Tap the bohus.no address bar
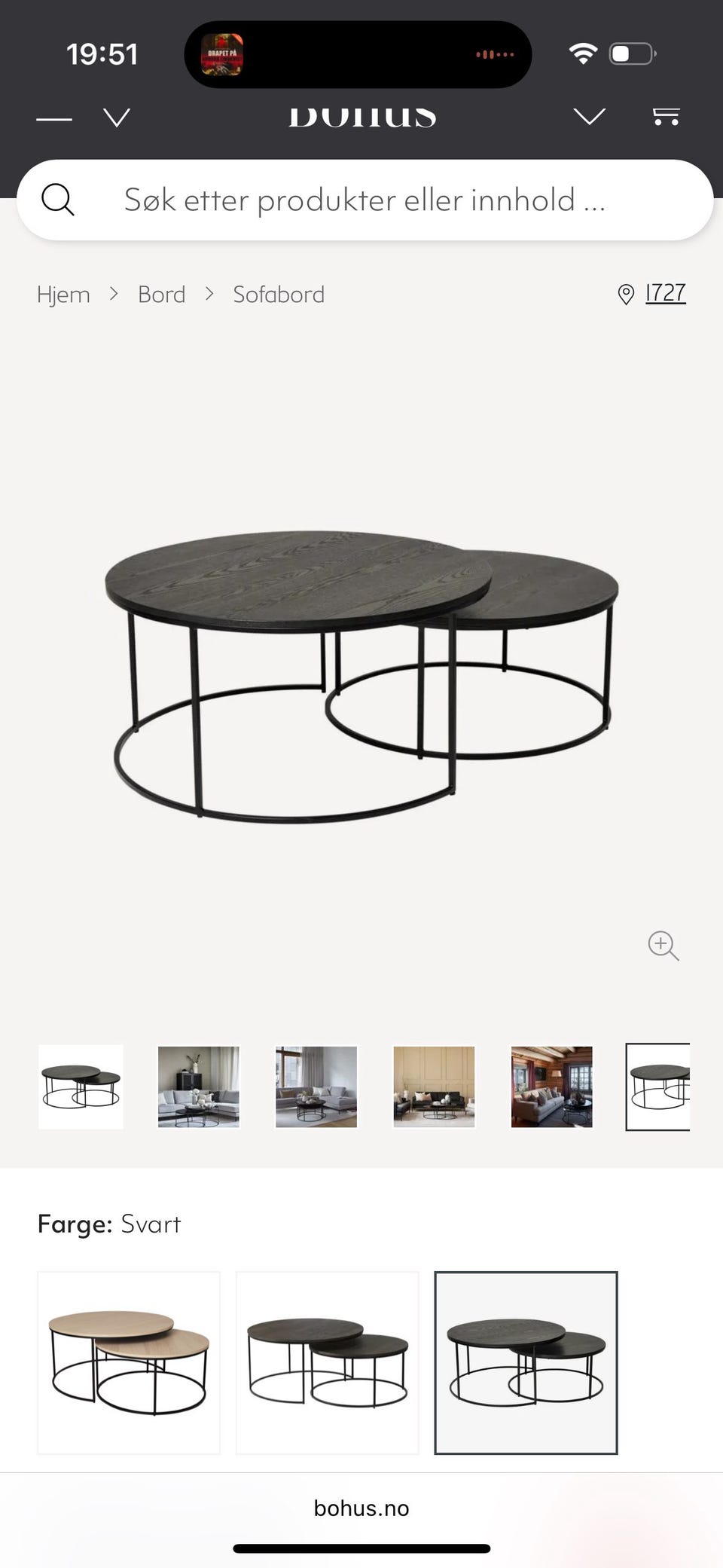Image resolution: width=723 pixels, height=1568 pixels. (361, 1508)
